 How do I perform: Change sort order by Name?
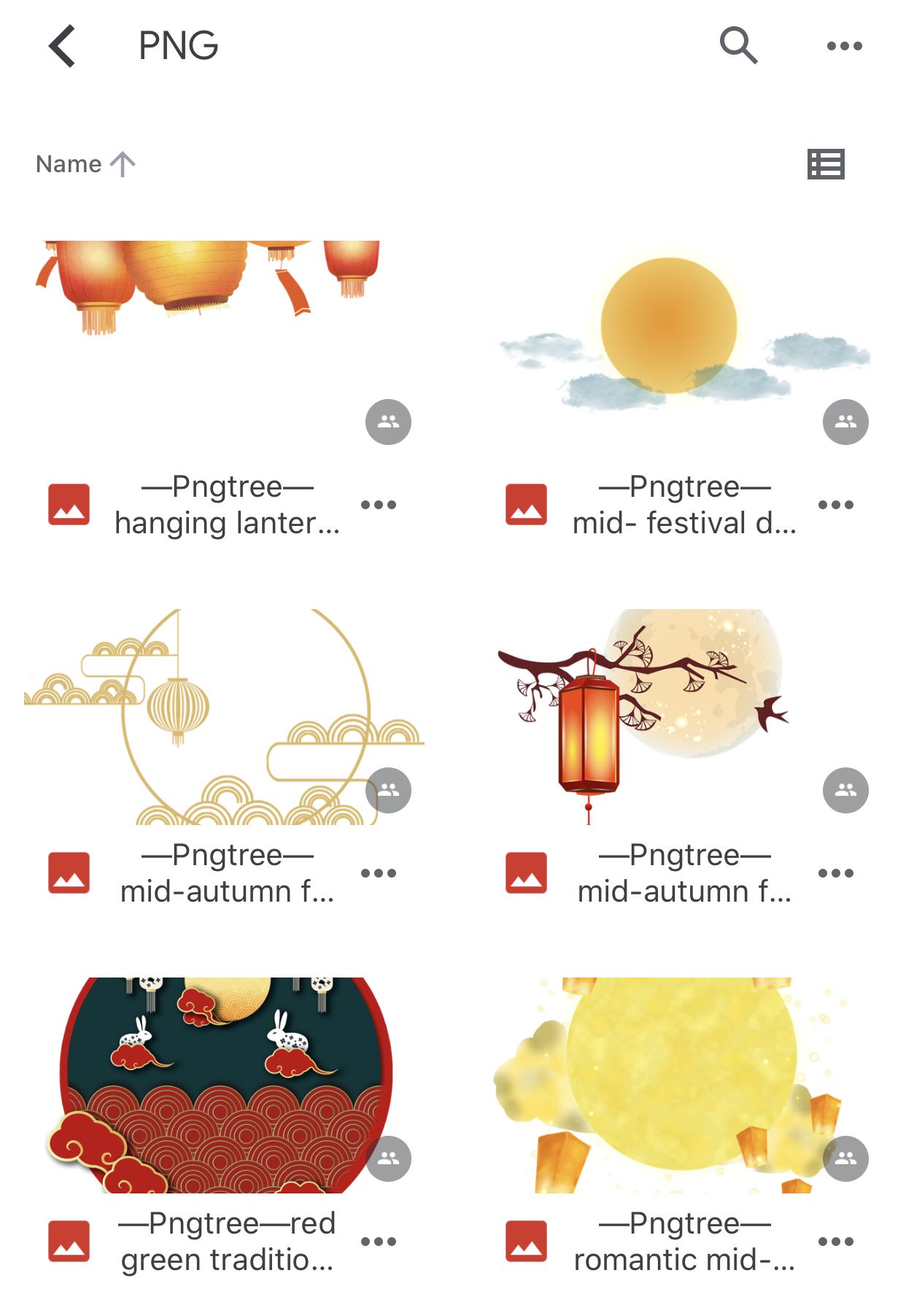tap(85, 164)
